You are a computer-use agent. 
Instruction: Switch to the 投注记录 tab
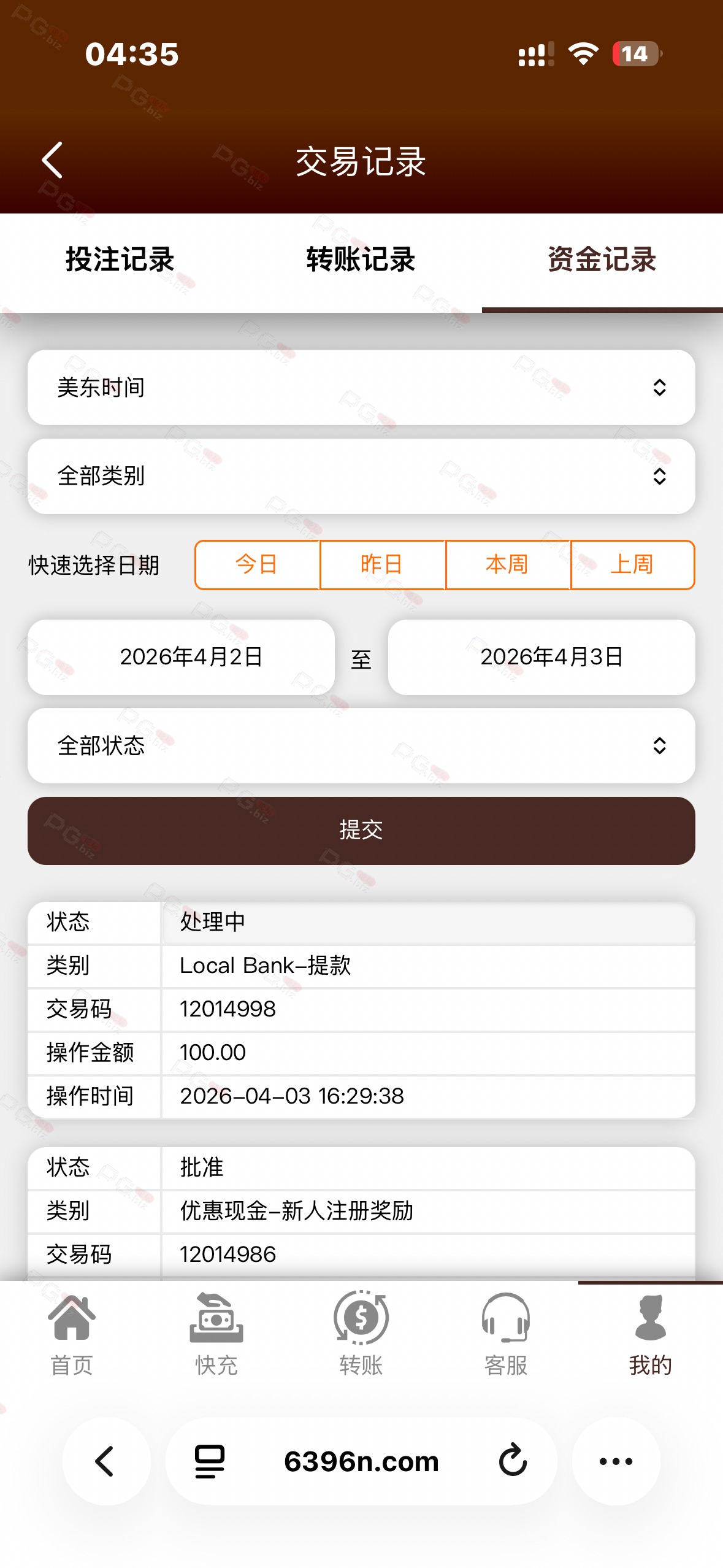coord(120,260)
